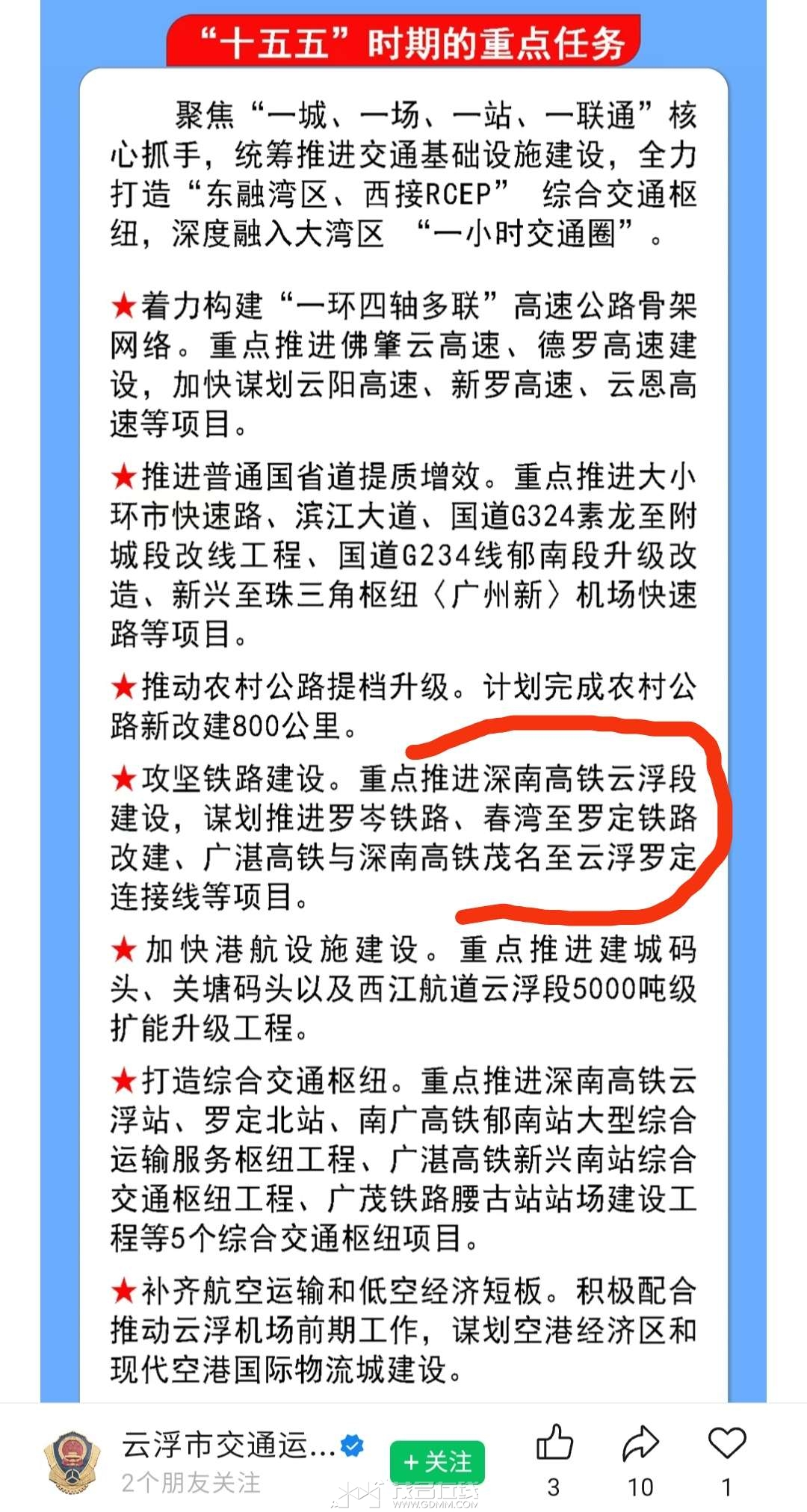Viewport: 807px width, 1512px height.
Task: Open 云浮市交通运 account profile avatar
Action: [72, 1460]
